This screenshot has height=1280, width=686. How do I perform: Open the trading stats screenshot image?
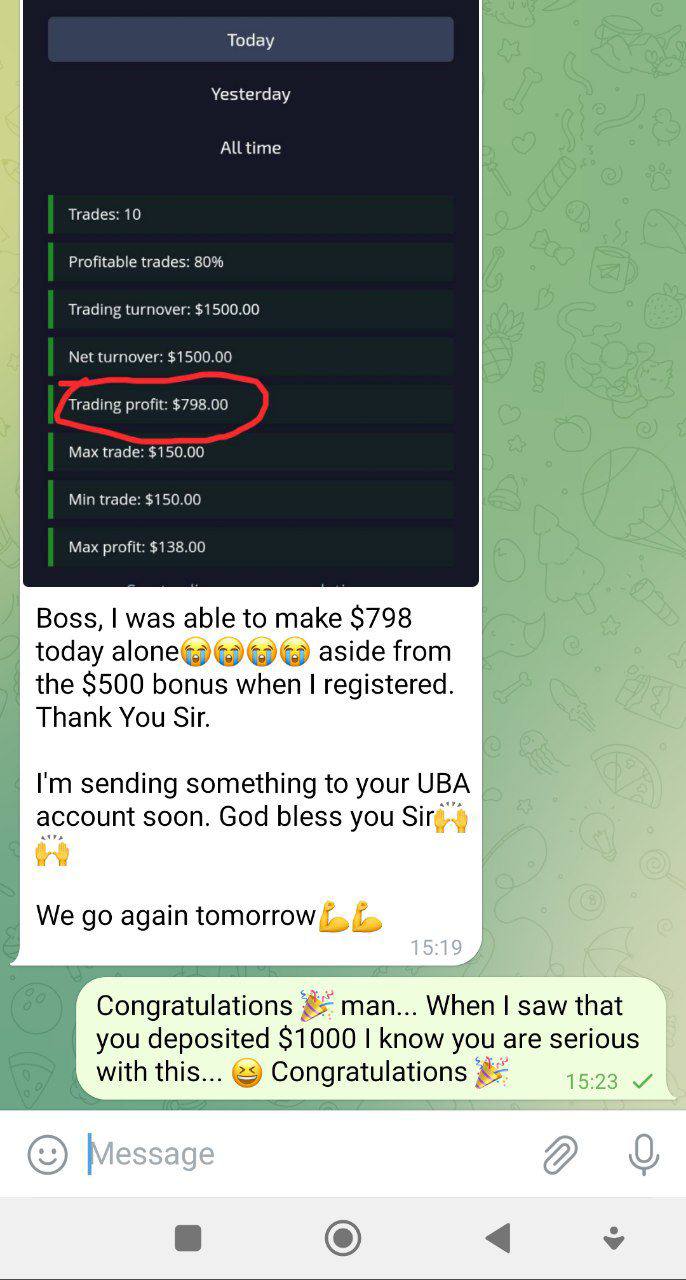250,300
